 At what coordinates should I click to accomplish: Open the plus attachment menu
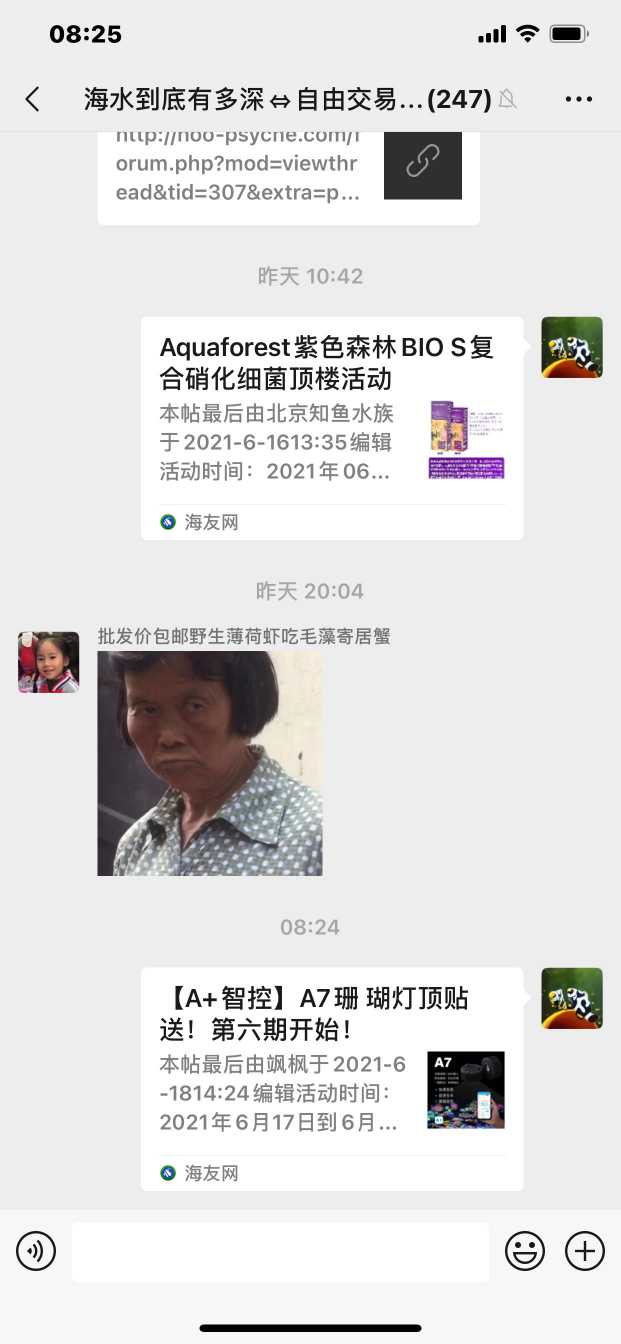point(585,1251)
